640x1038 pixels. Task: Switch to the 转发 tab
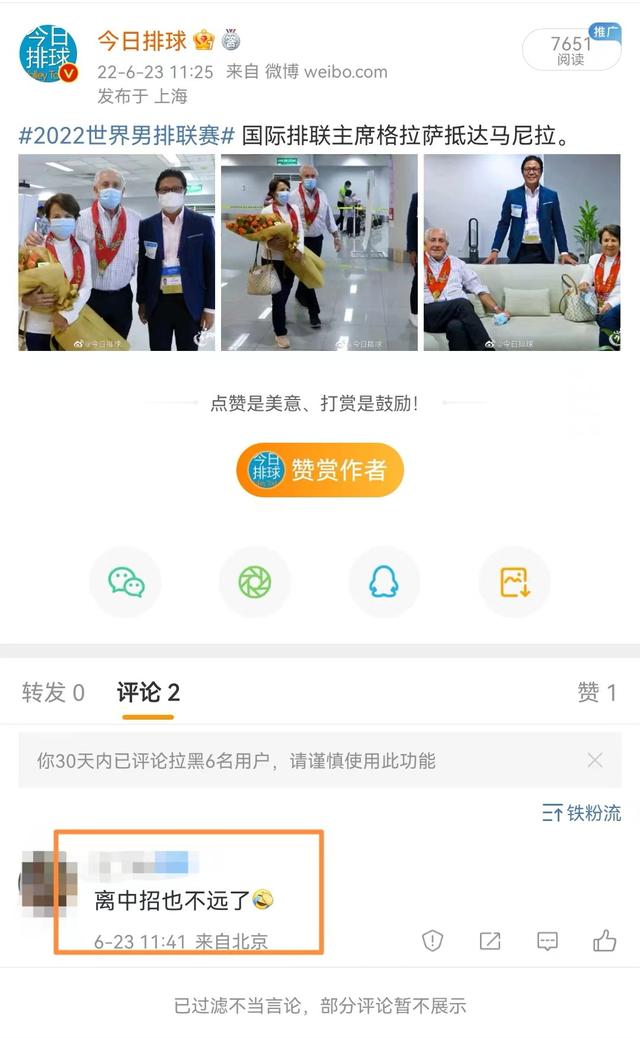[53, 692]
